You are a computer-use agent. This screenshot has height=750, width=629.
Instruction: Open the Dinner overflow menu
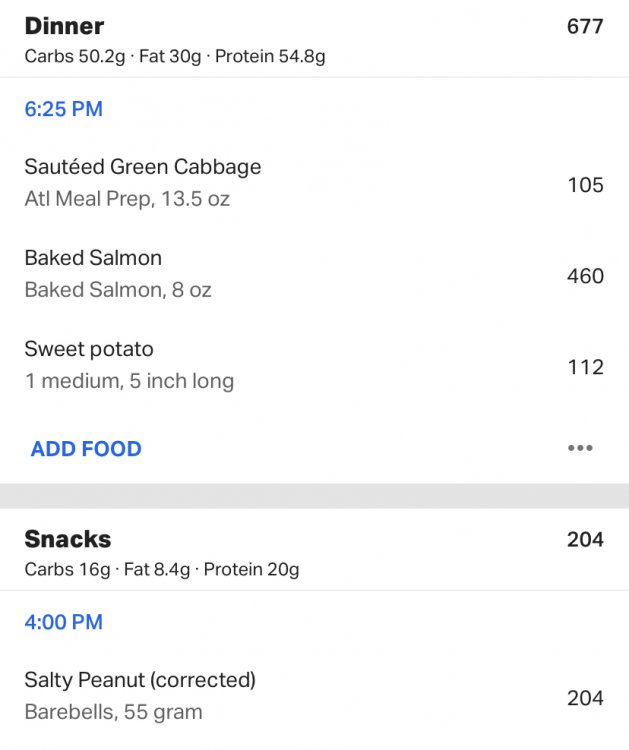580,448
